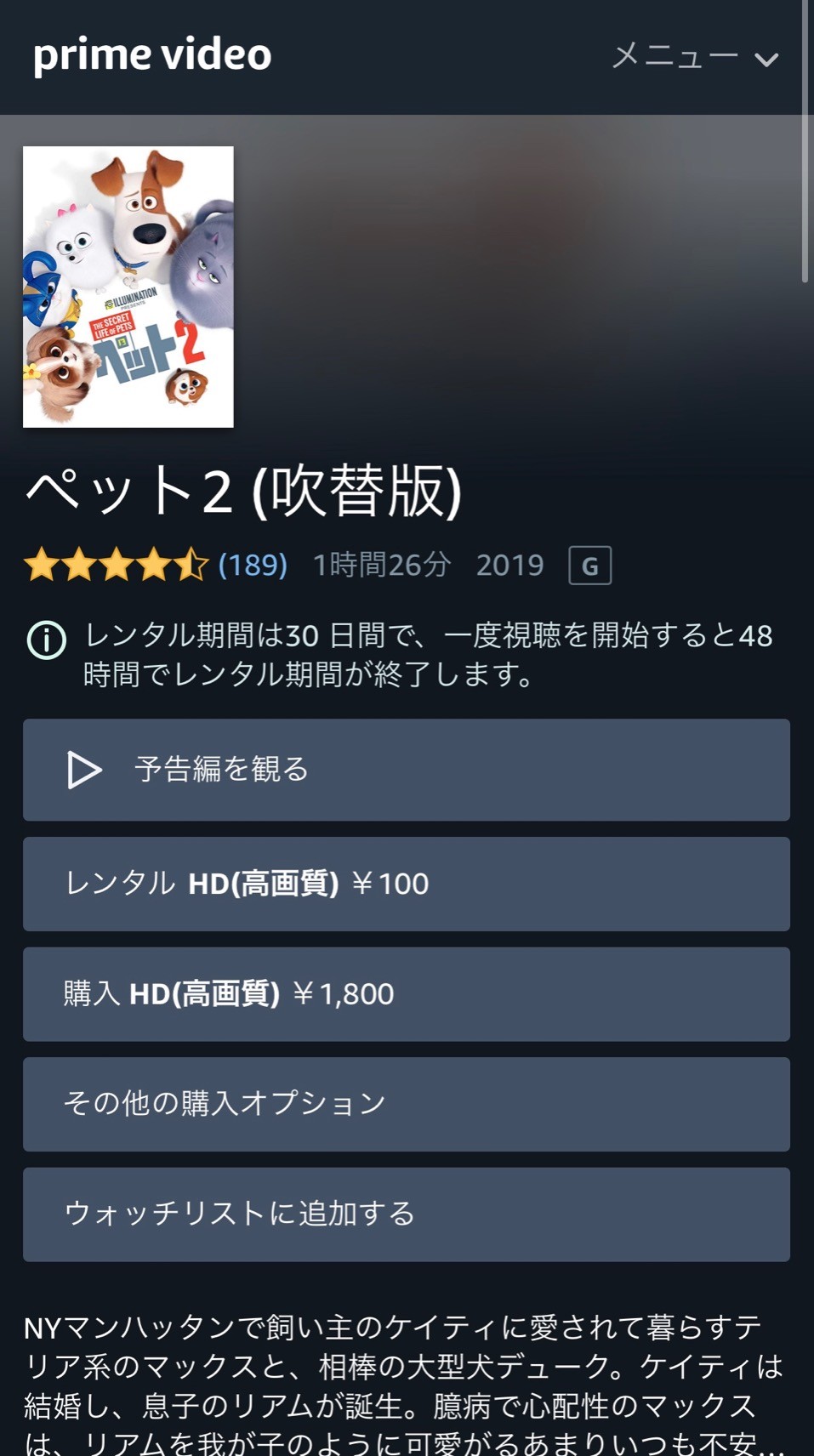The width and height of the screenshot is (814, 1456).
Task: Open the メニュー dropdown
Action: click(x=695, y=57)
